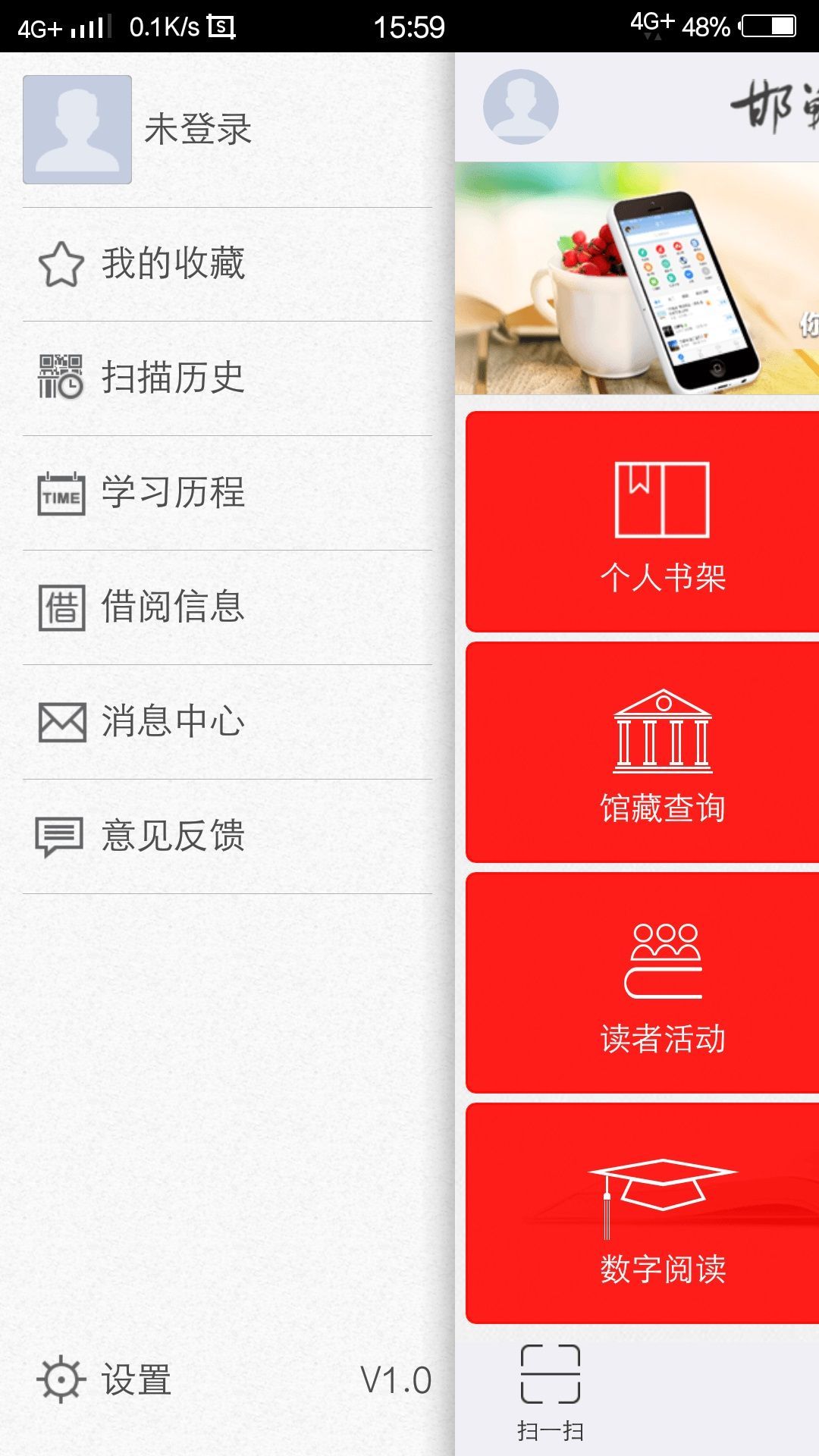
Task: Launch 扫一扫 scanner
Action: [551, 1392]
